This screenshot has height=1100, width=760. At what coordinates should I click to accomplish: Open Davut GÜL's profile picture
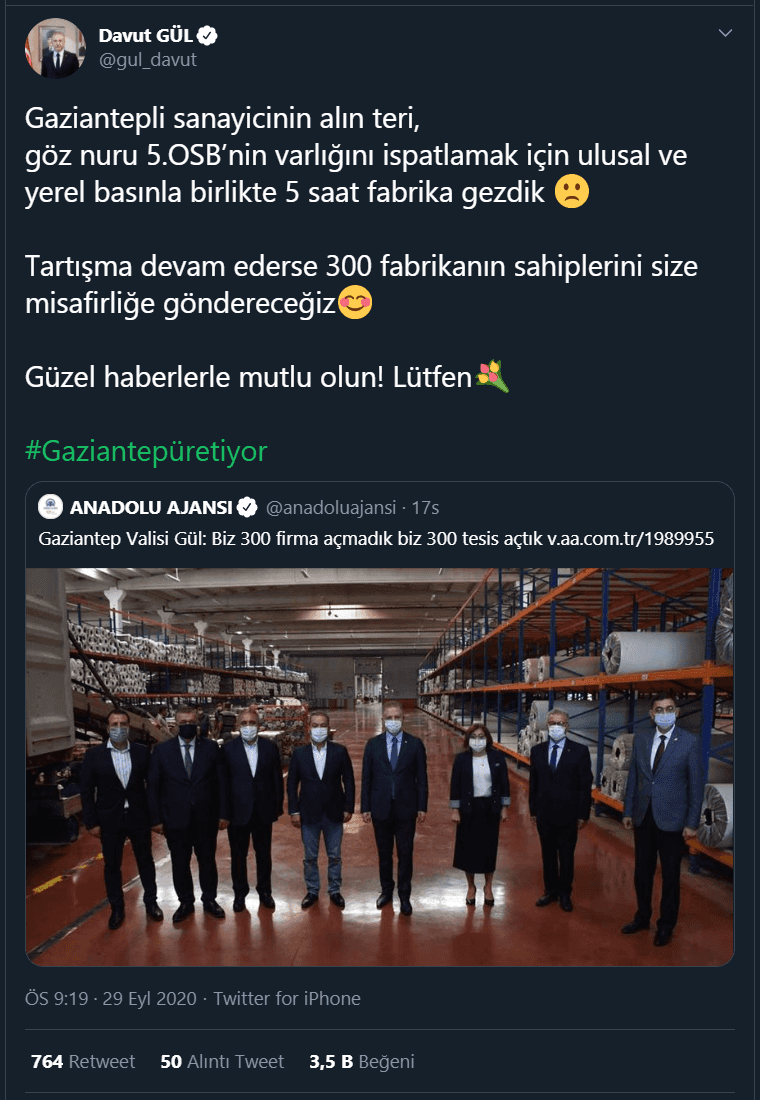[55, 48]
